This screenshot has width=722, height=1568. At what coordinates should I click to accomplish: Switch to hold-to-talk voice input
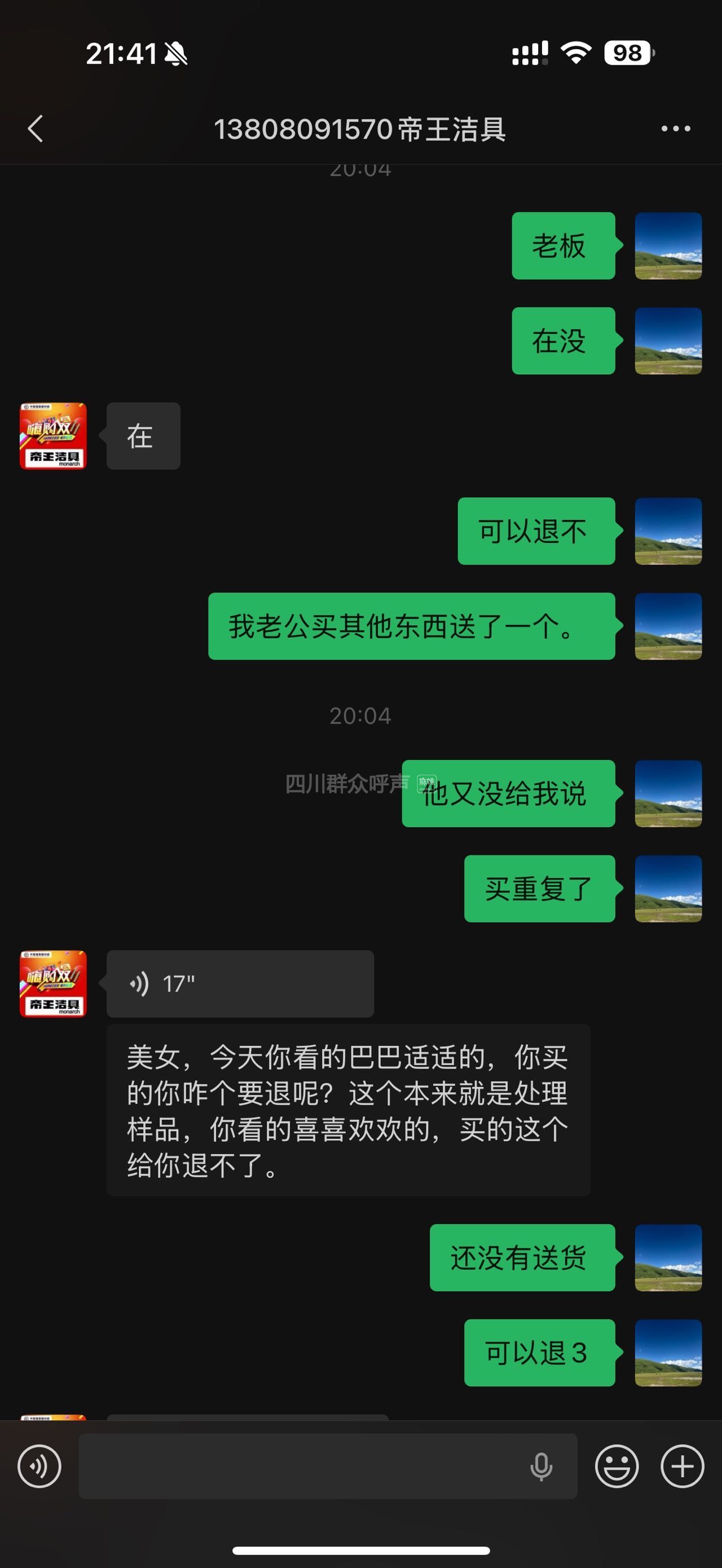pos(39,1467)
